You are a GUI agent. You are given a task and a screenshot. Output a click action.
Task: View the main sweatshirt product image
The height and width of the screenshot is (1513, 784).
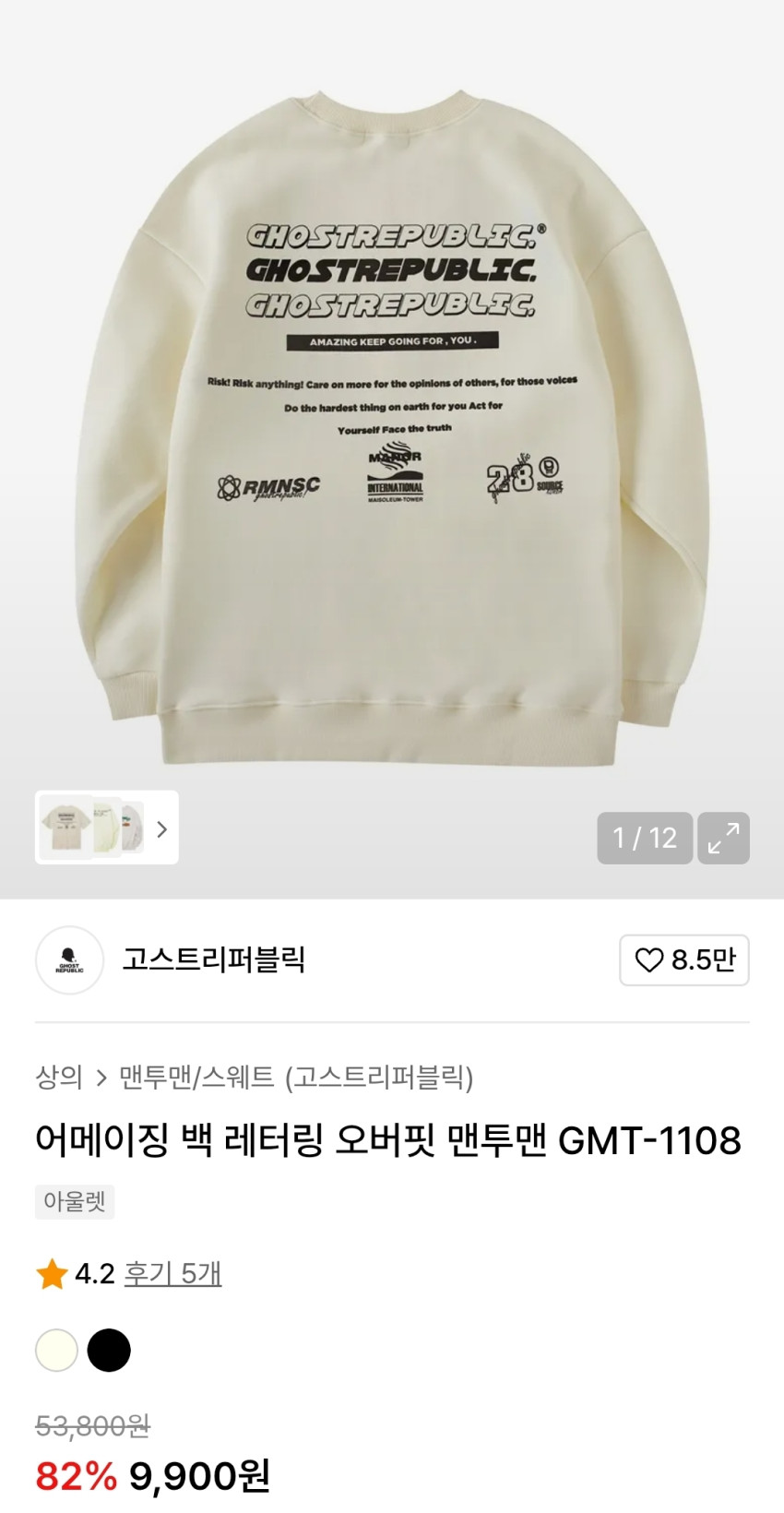click(392, 424)
